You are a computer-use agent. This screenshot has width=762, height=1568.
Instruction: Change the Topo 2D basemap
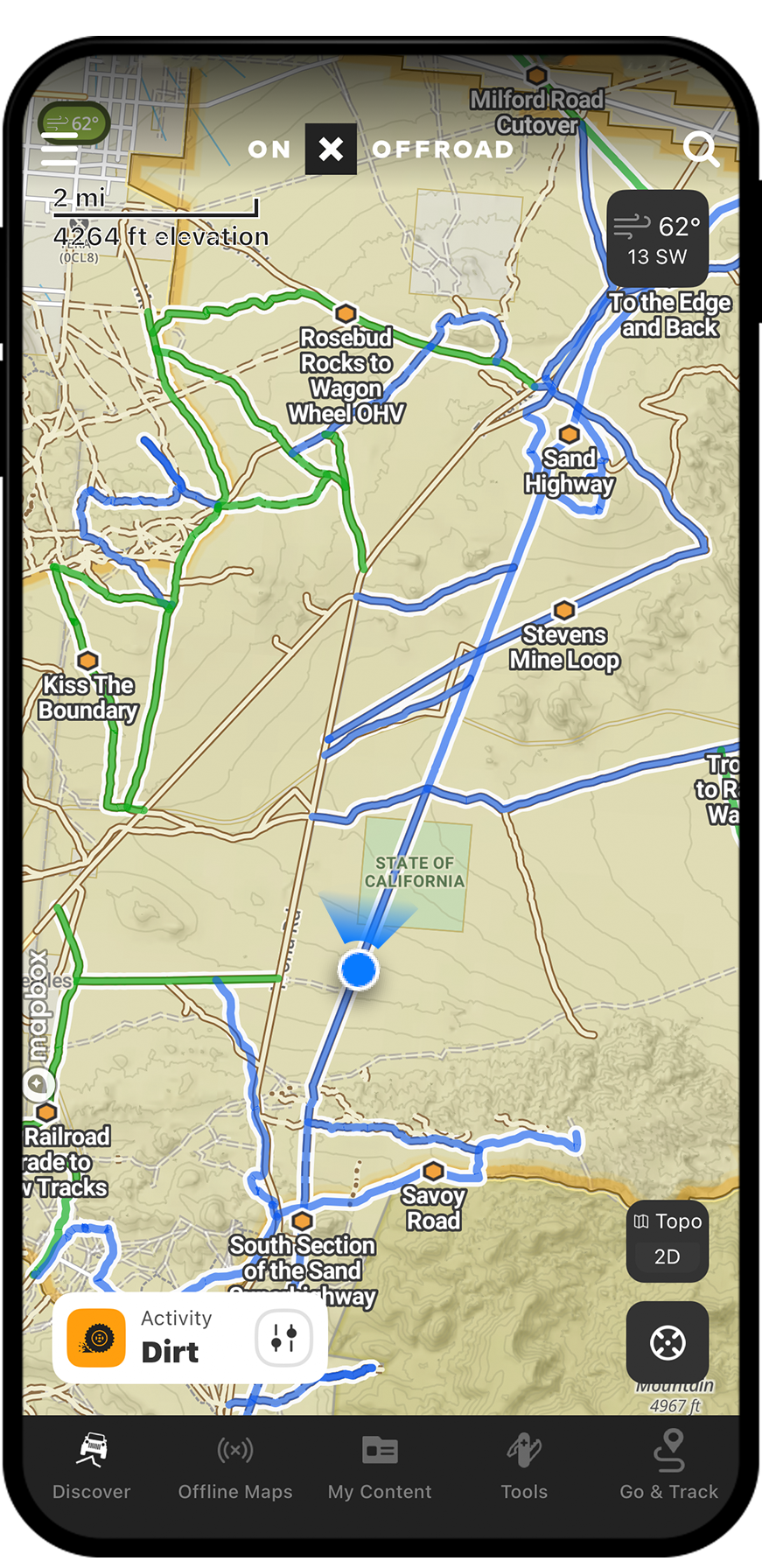[667, 1238]
